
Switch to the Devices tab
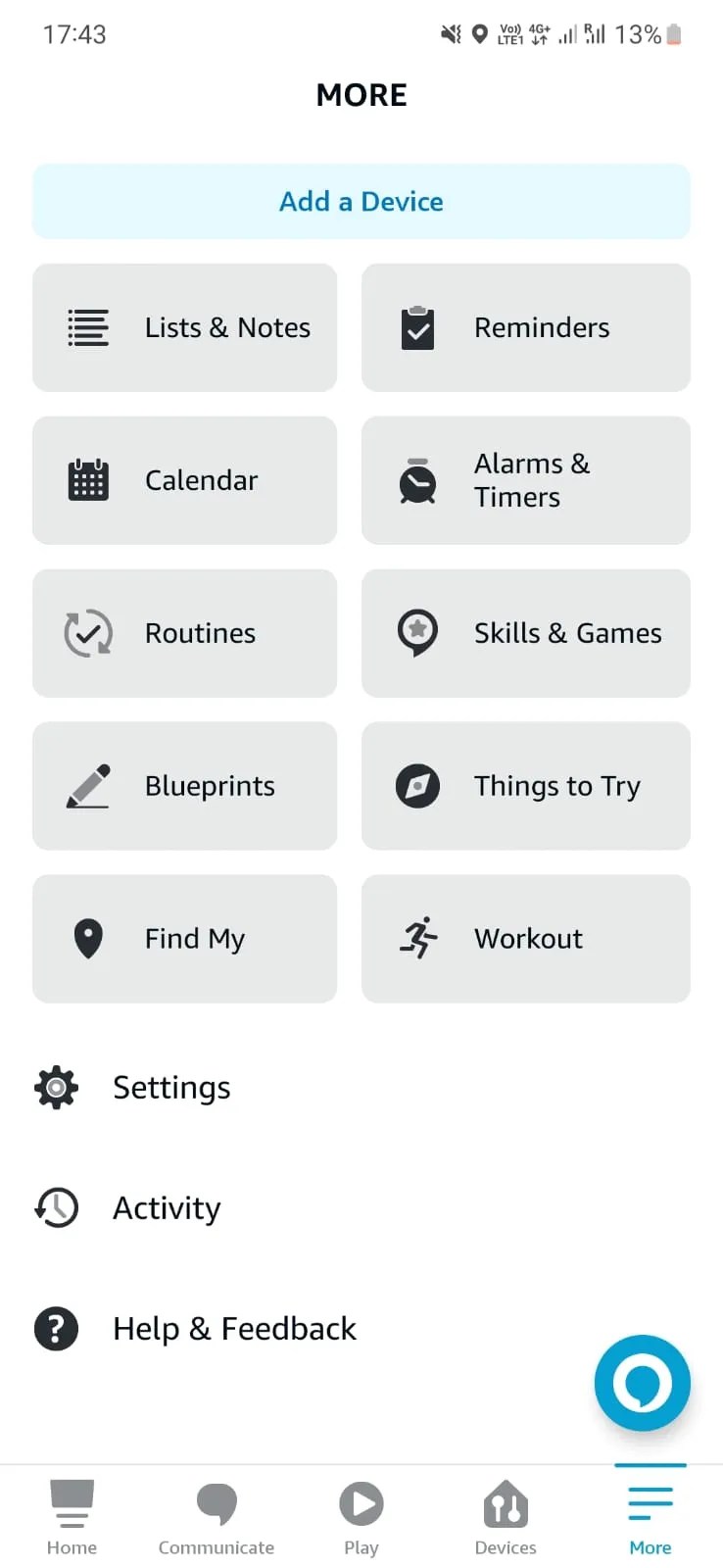tap(506, 1514)
